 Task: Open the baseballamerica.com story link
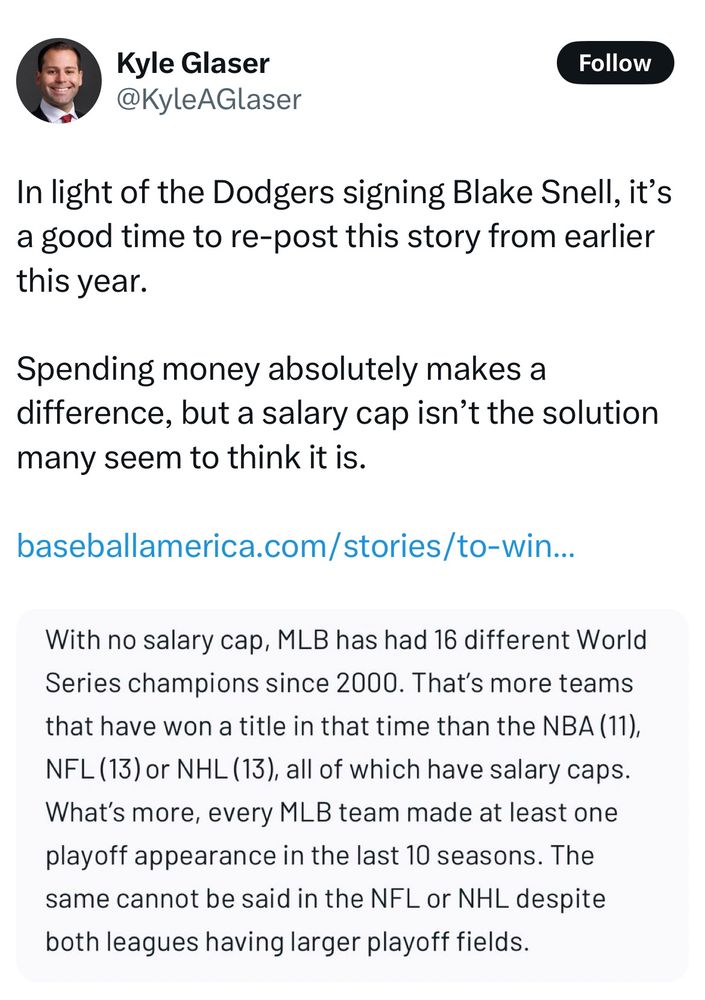tap(295, 546)
